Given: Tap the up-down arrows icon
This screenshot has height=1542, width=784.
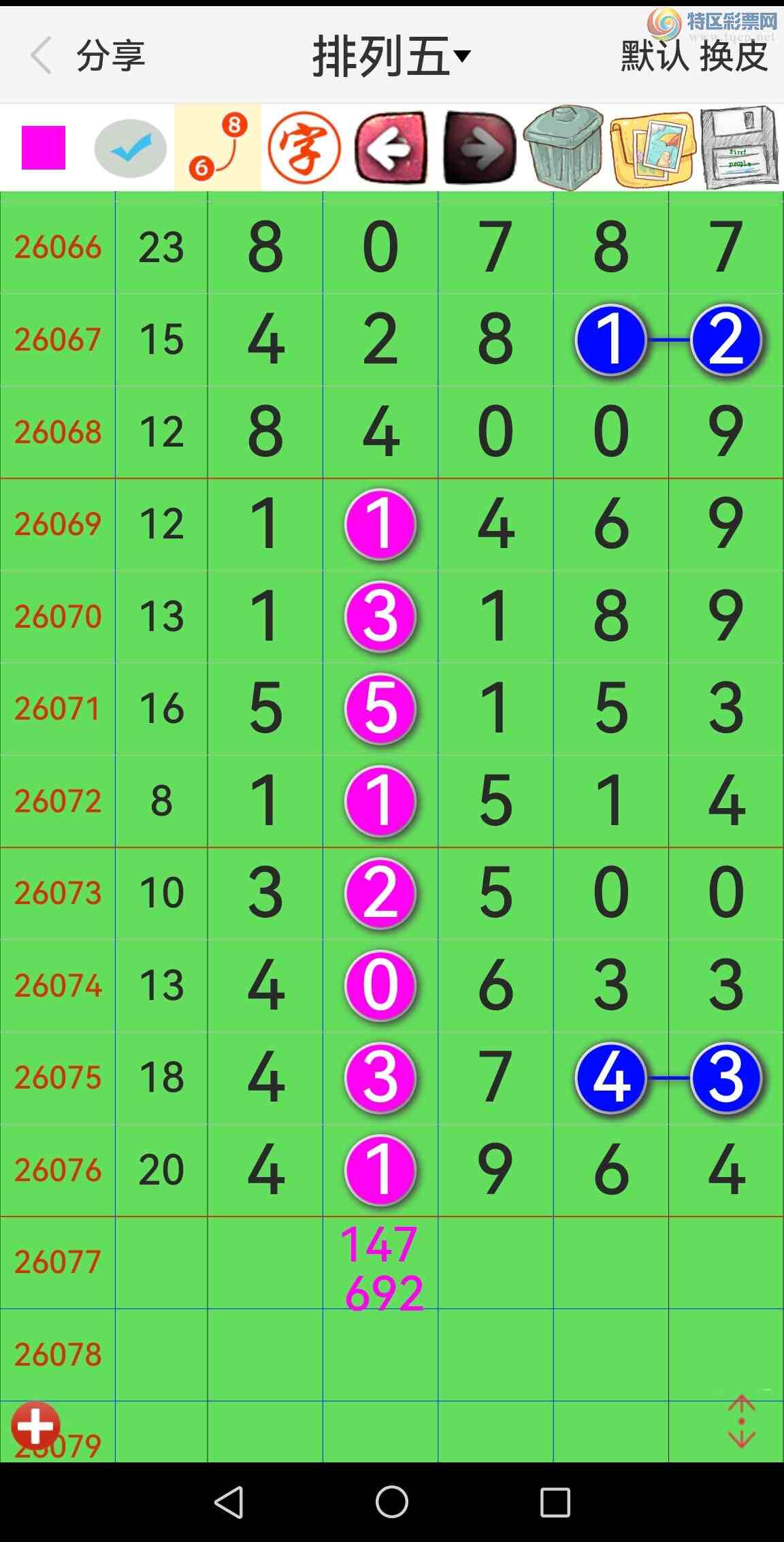Looking at the screenshot, I should coord(741,1421).
